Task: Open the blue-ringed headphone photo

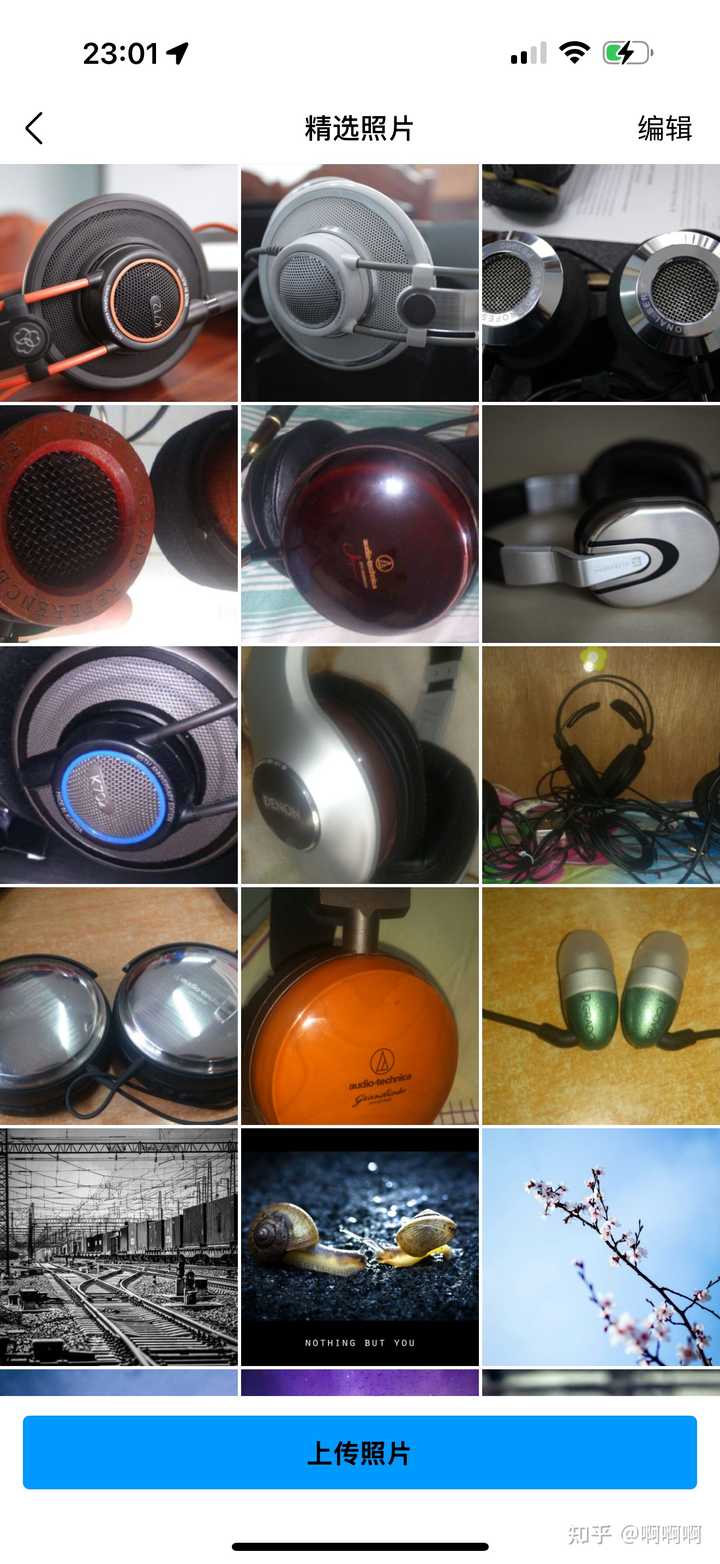Action: click(x=119, y=765)
